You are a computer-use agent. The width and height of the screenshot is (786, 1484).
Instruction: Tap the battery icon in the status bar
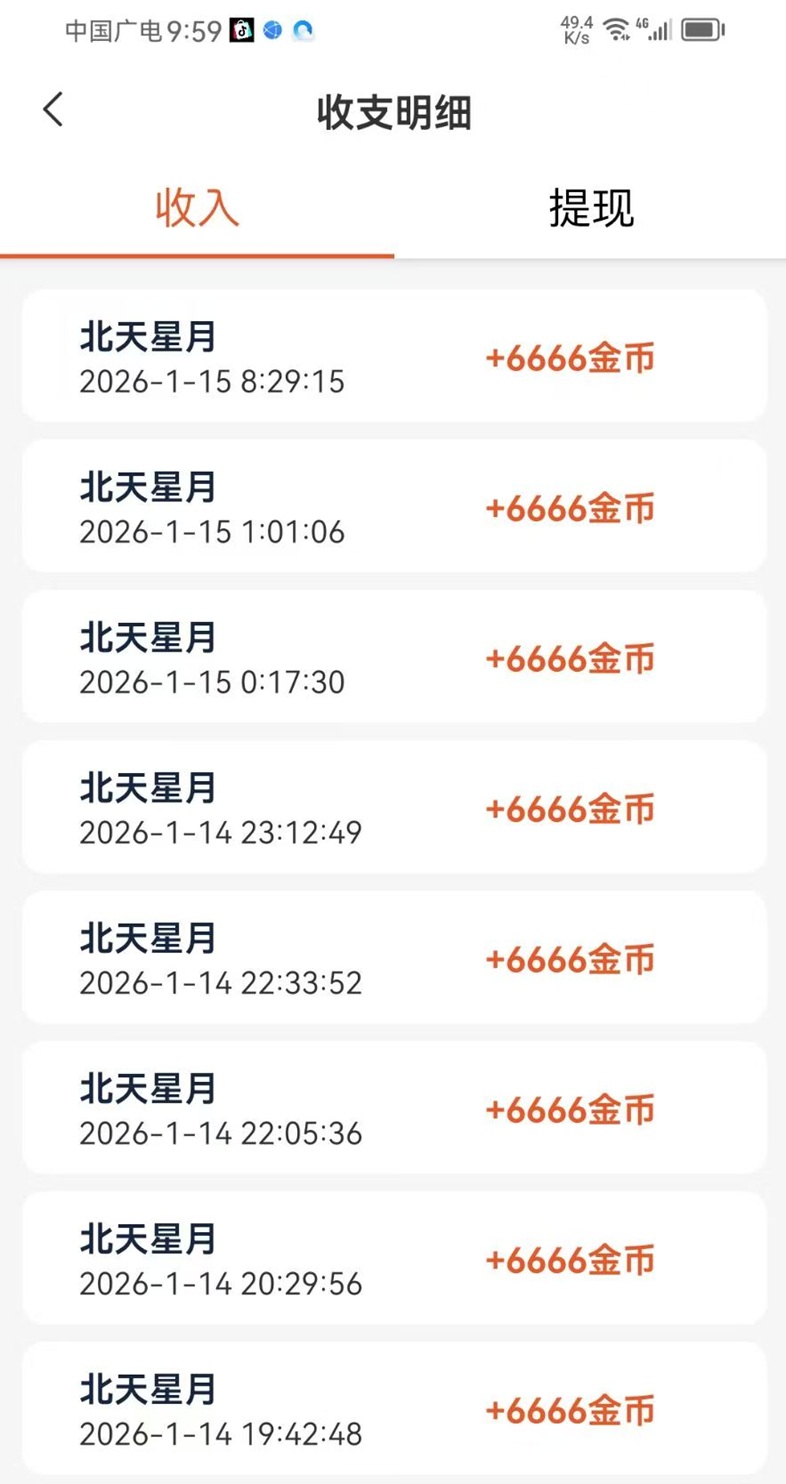[700, 30]
